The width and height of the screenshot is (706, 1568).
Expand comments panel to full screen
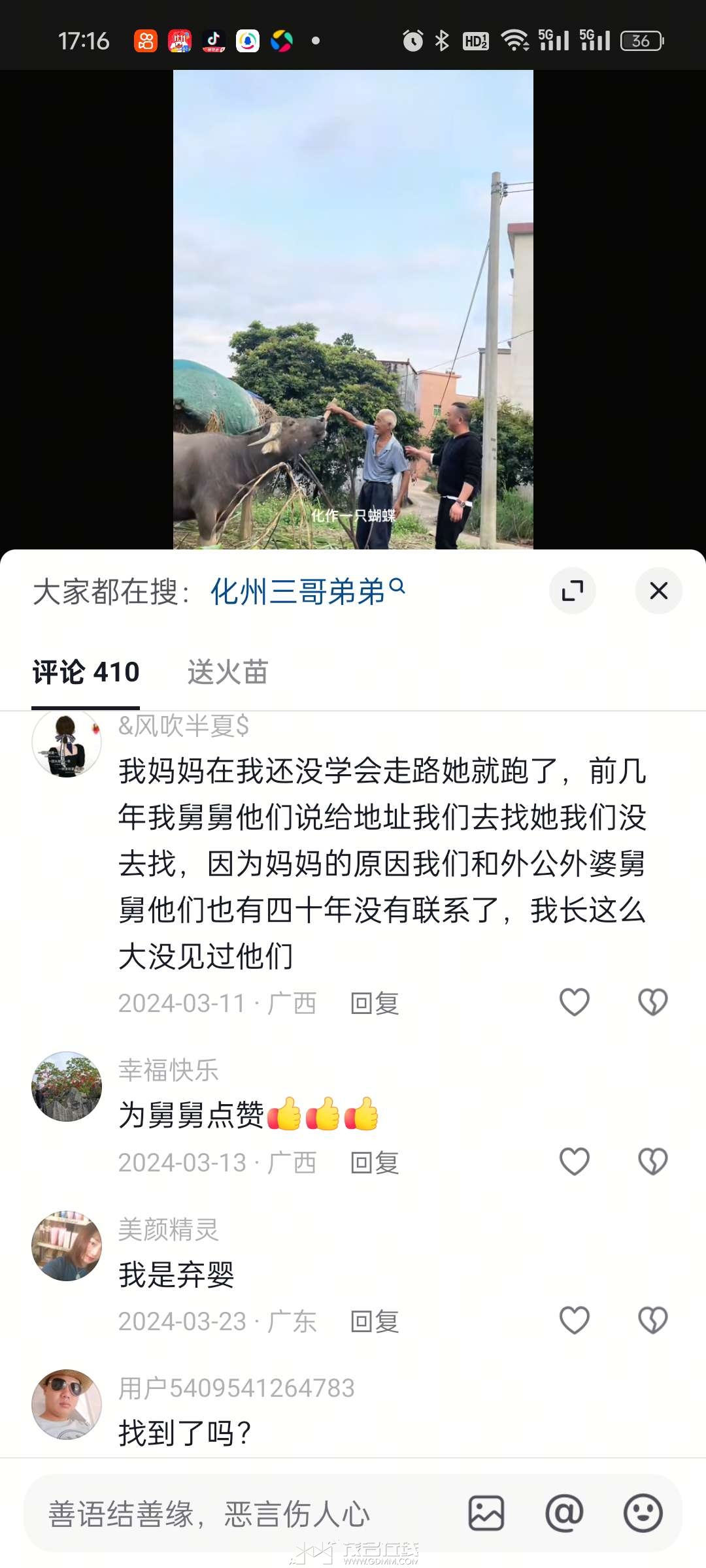(x=573, y=591)
